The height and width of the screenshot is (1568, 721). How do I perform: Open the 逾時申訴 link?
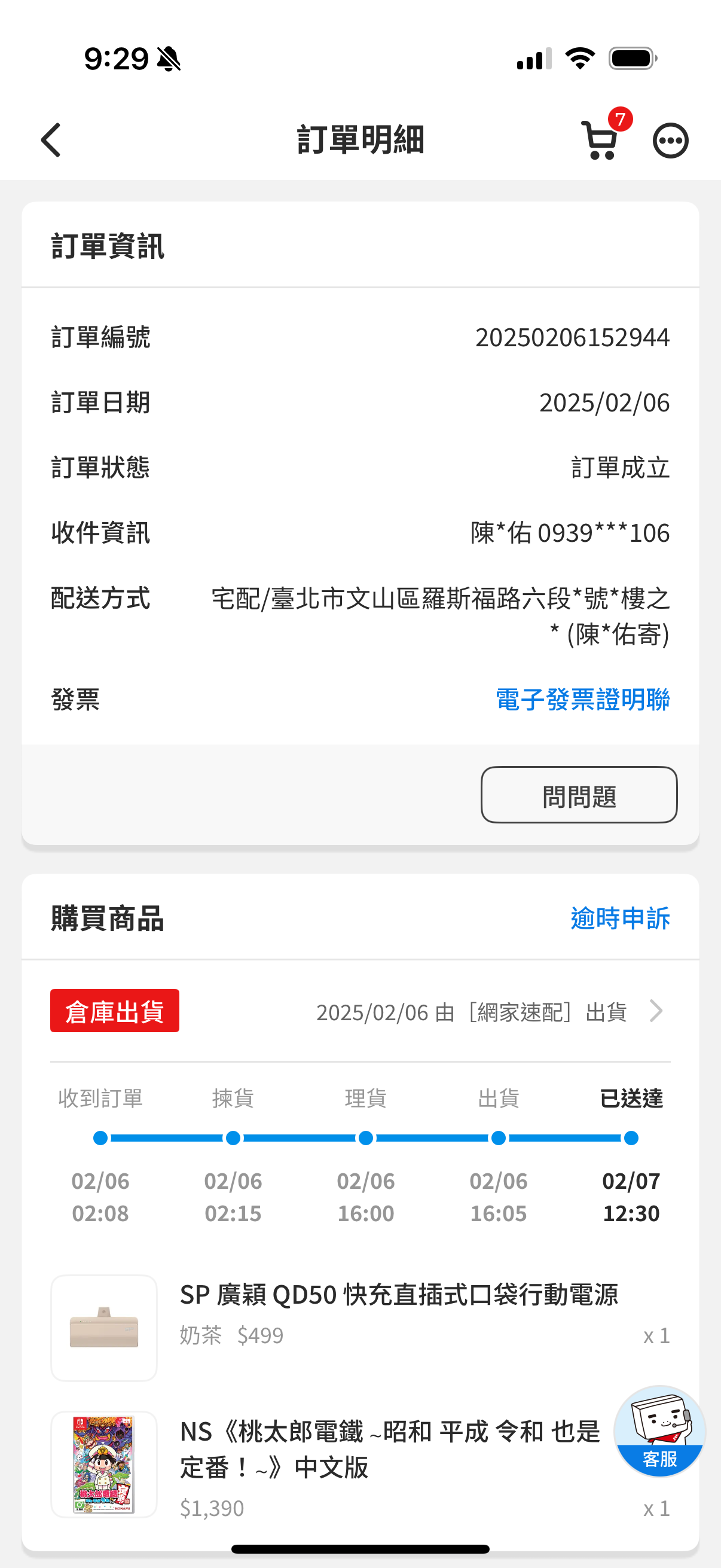(x=619, y=918)
